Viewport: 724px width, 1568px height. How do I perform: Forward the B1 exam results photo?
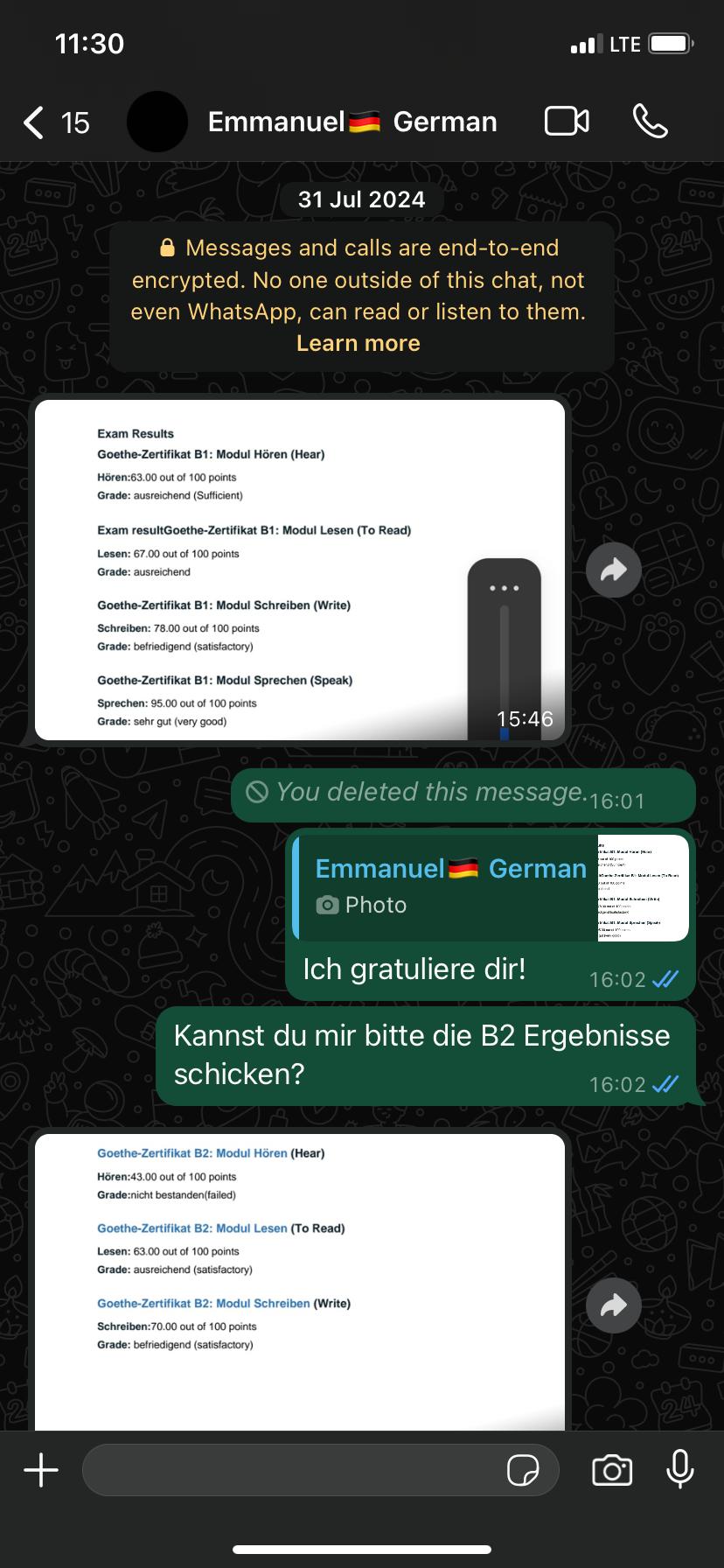coord(614,570)
